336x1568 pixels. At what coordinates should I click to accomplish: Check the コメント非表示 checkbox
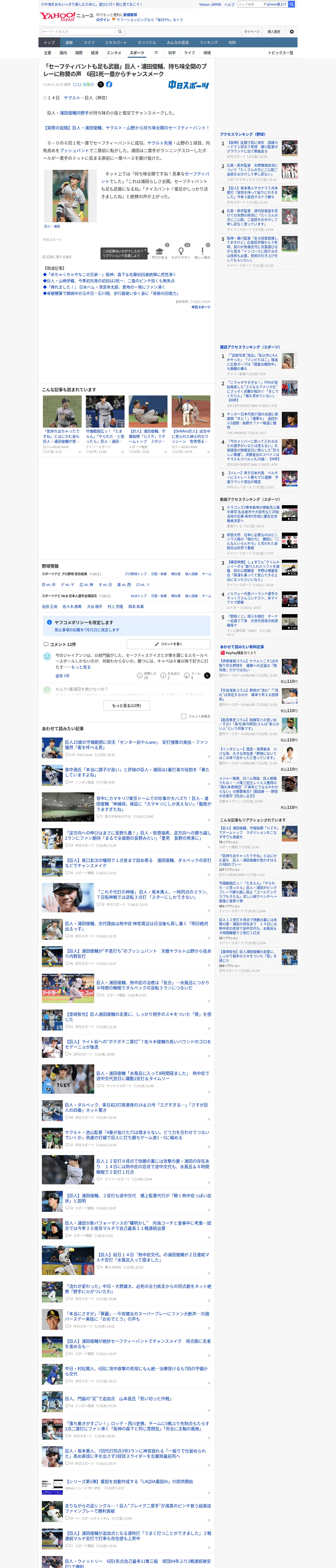(183, 716)
